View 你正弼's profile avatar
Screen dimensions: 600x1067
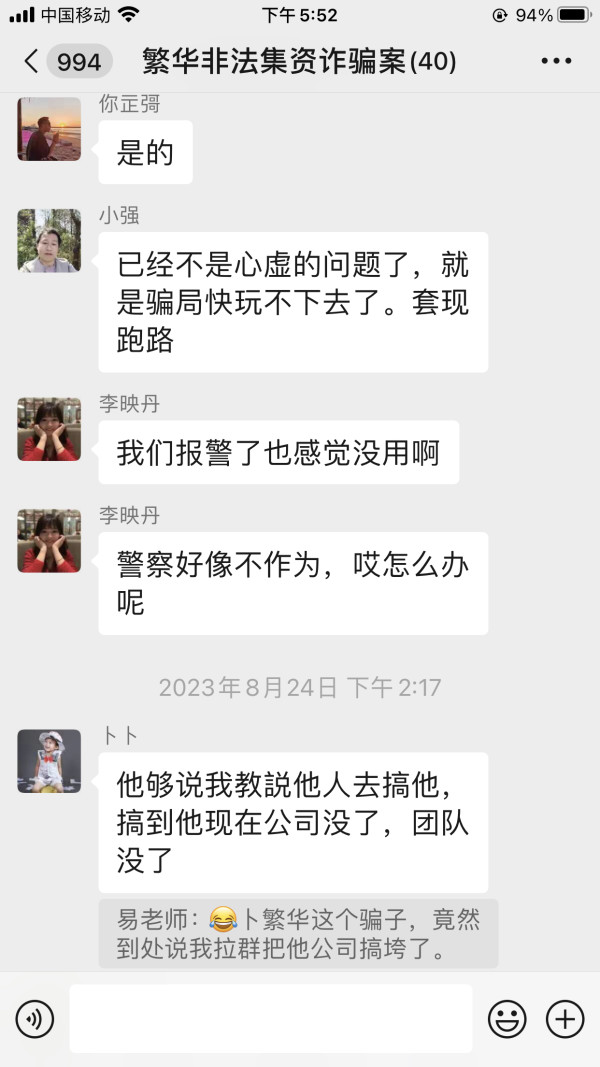(49, 129)
